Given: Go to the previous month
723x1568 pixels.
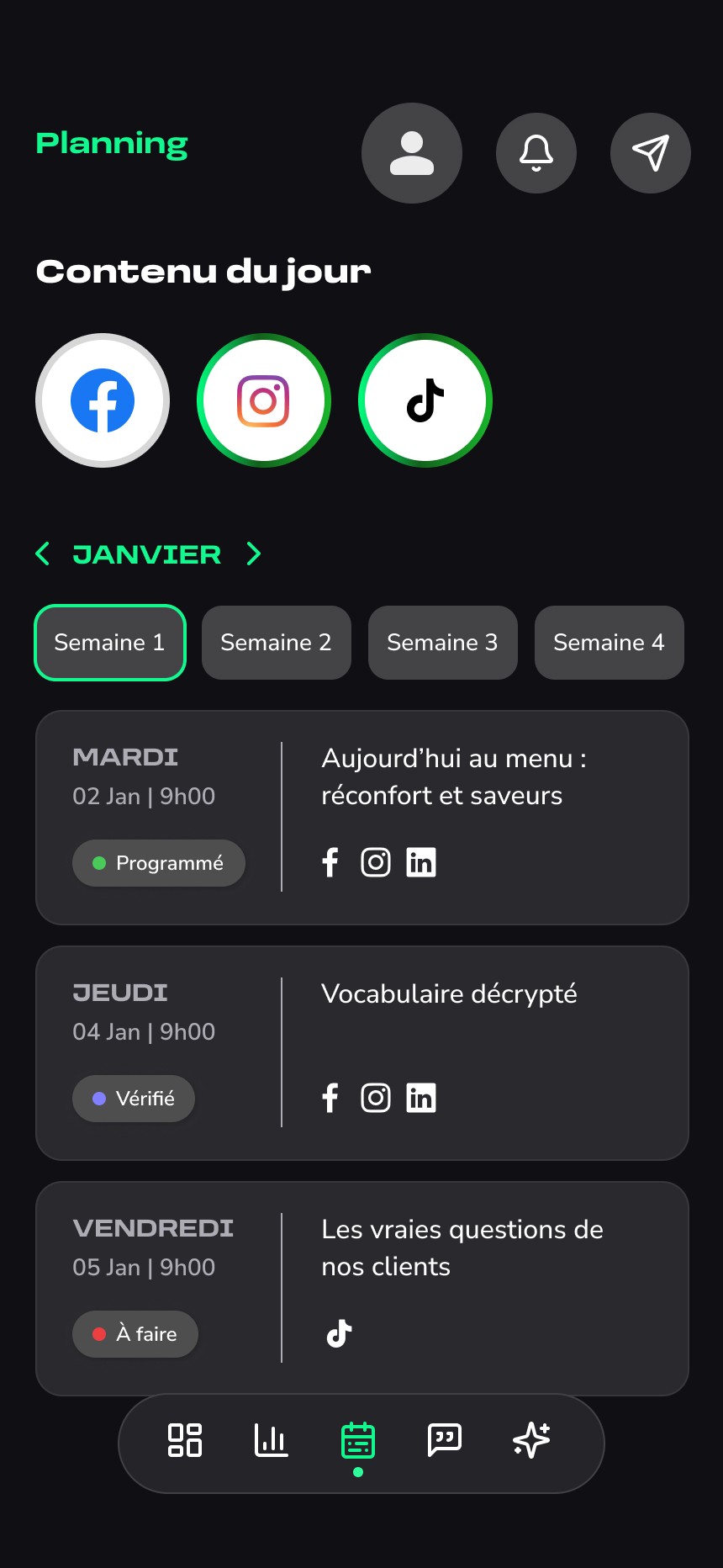Looking at the screenshot, I should 43,554.
